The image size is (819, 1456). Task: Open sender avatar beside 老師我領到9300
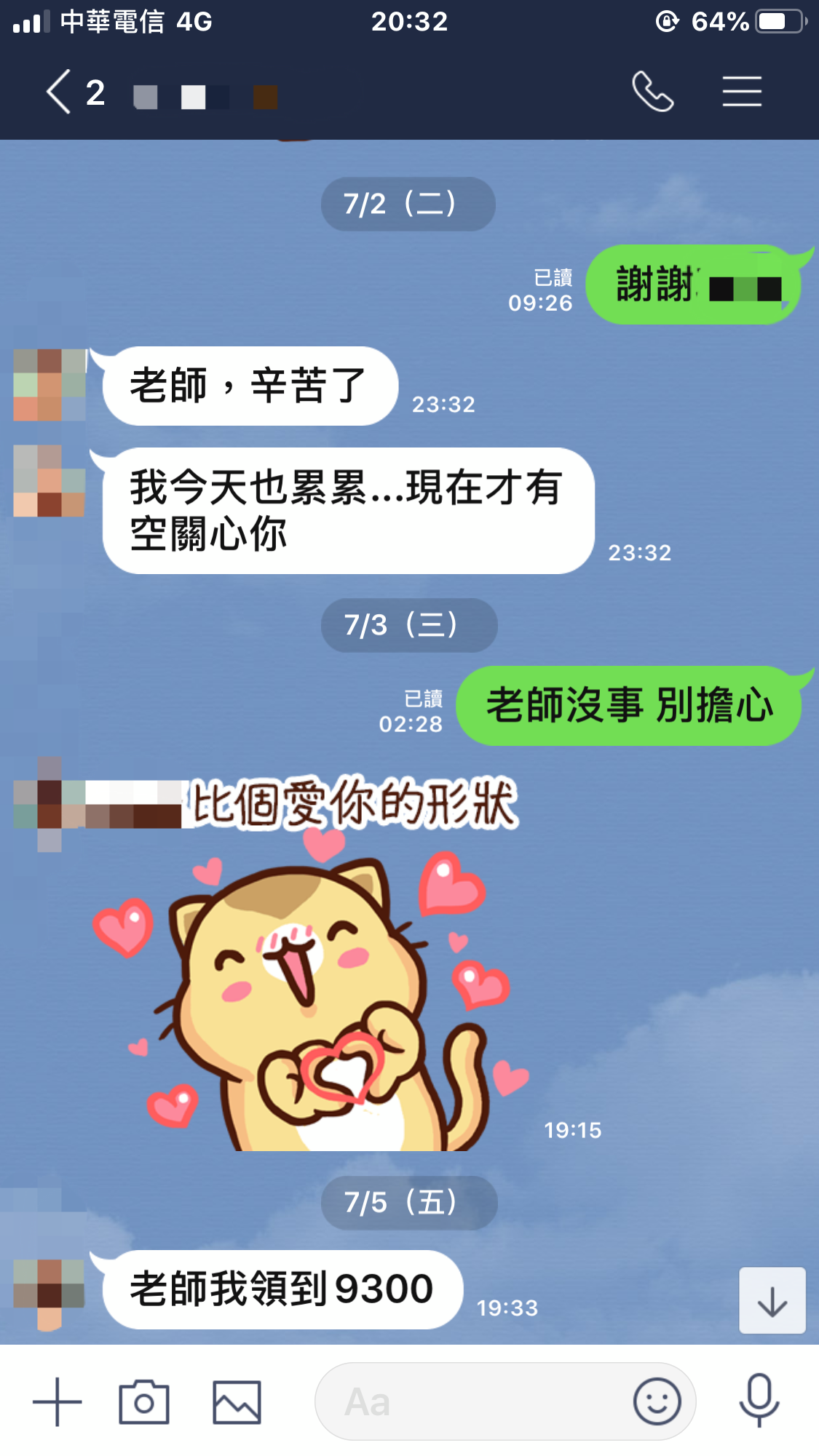49,1292
